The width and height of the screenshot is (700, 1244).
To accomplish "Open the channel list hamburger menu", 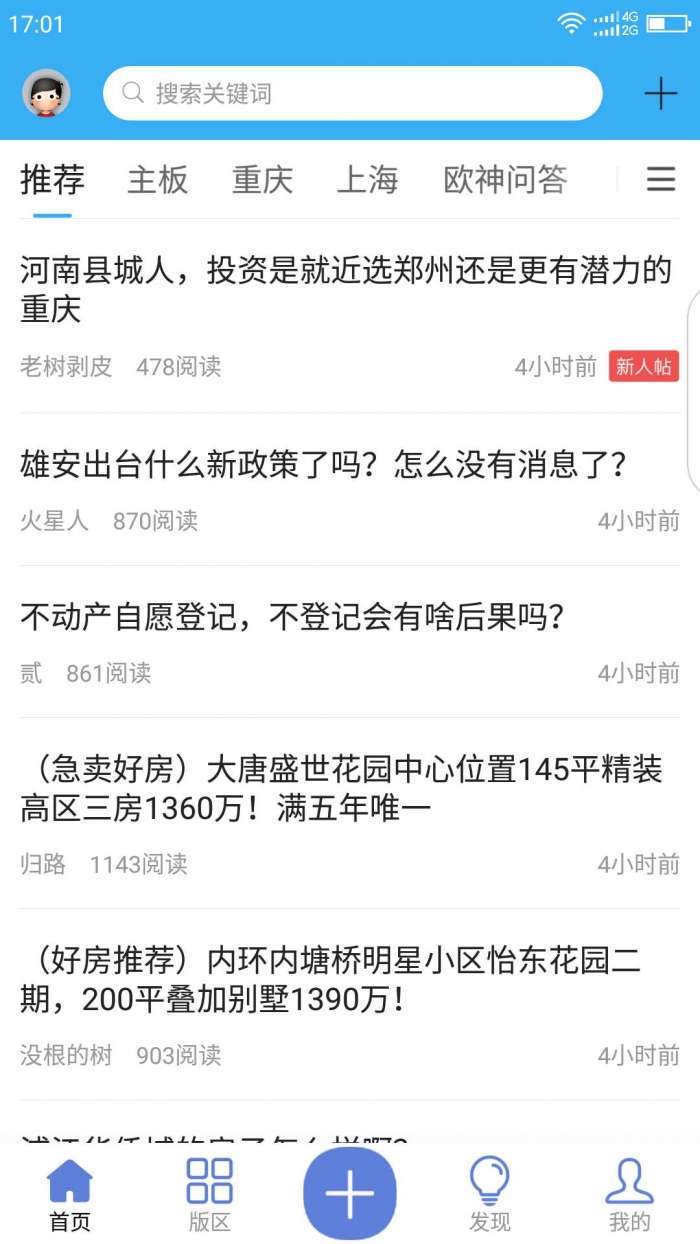I will click(660, 180).
